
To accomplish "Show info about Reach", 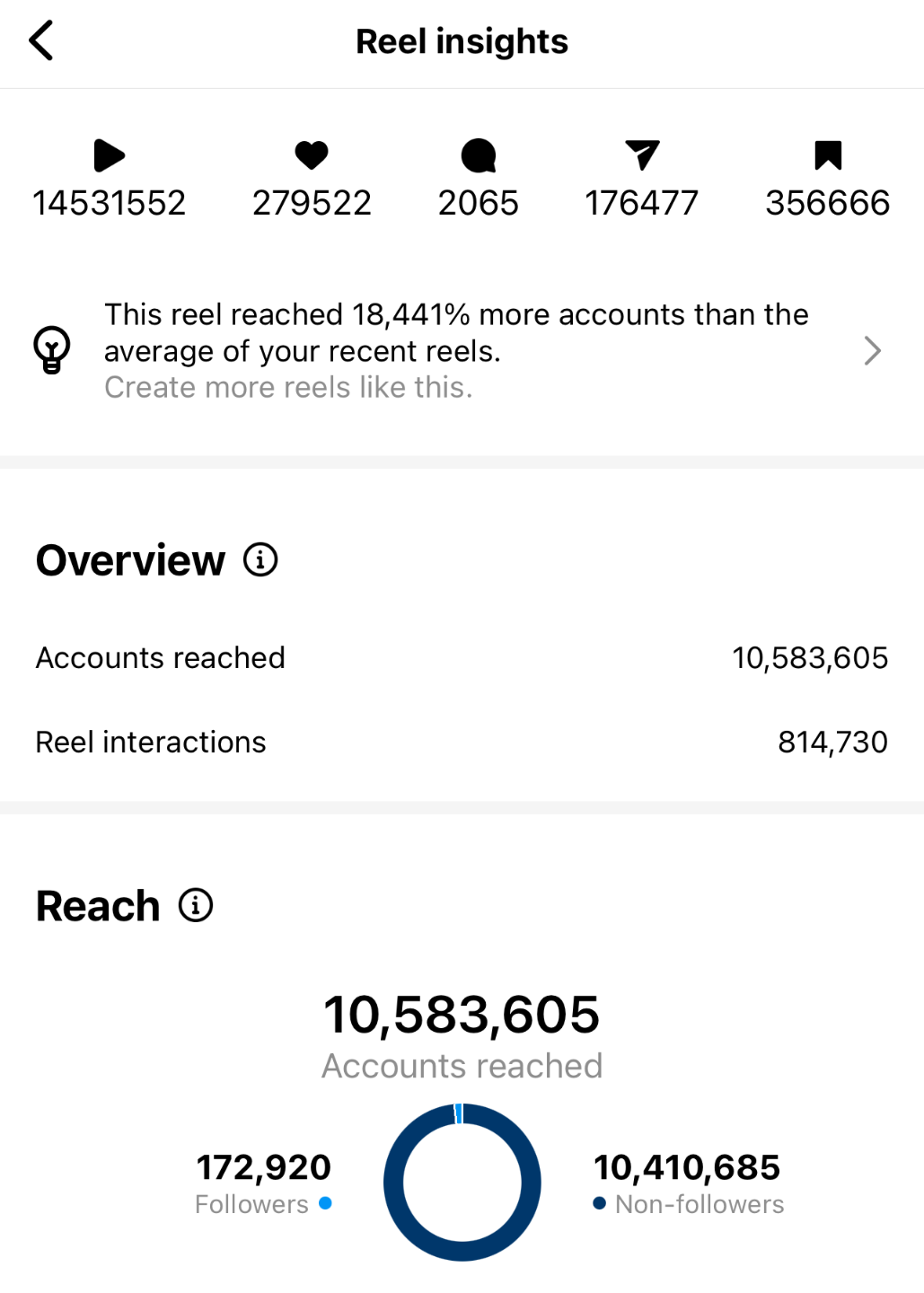I will click(196, 905).
